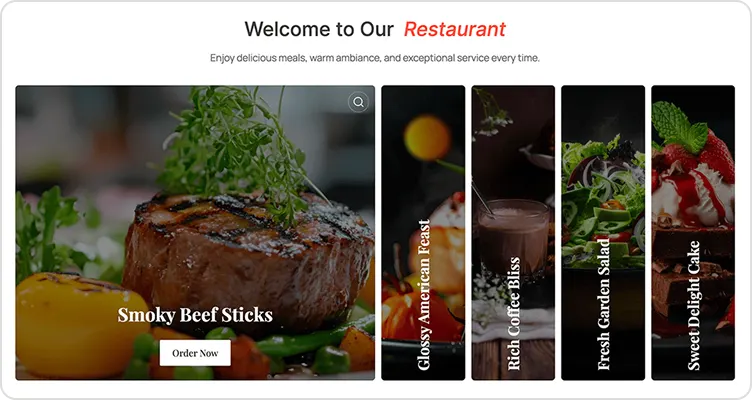Open the Rich Coffee Bliss panel
The height and width of the screenshot is (400, 752).
coord(513,233)
